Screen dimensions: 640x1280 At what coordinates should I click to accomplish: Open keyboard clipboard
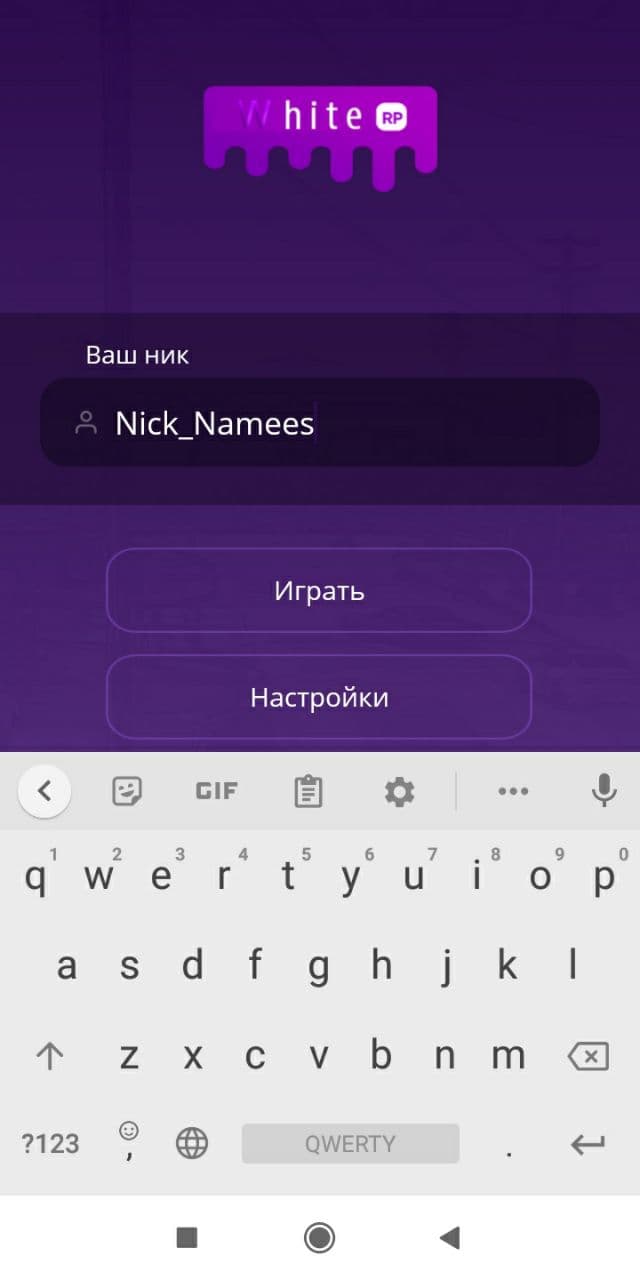[x=308, y=791]
